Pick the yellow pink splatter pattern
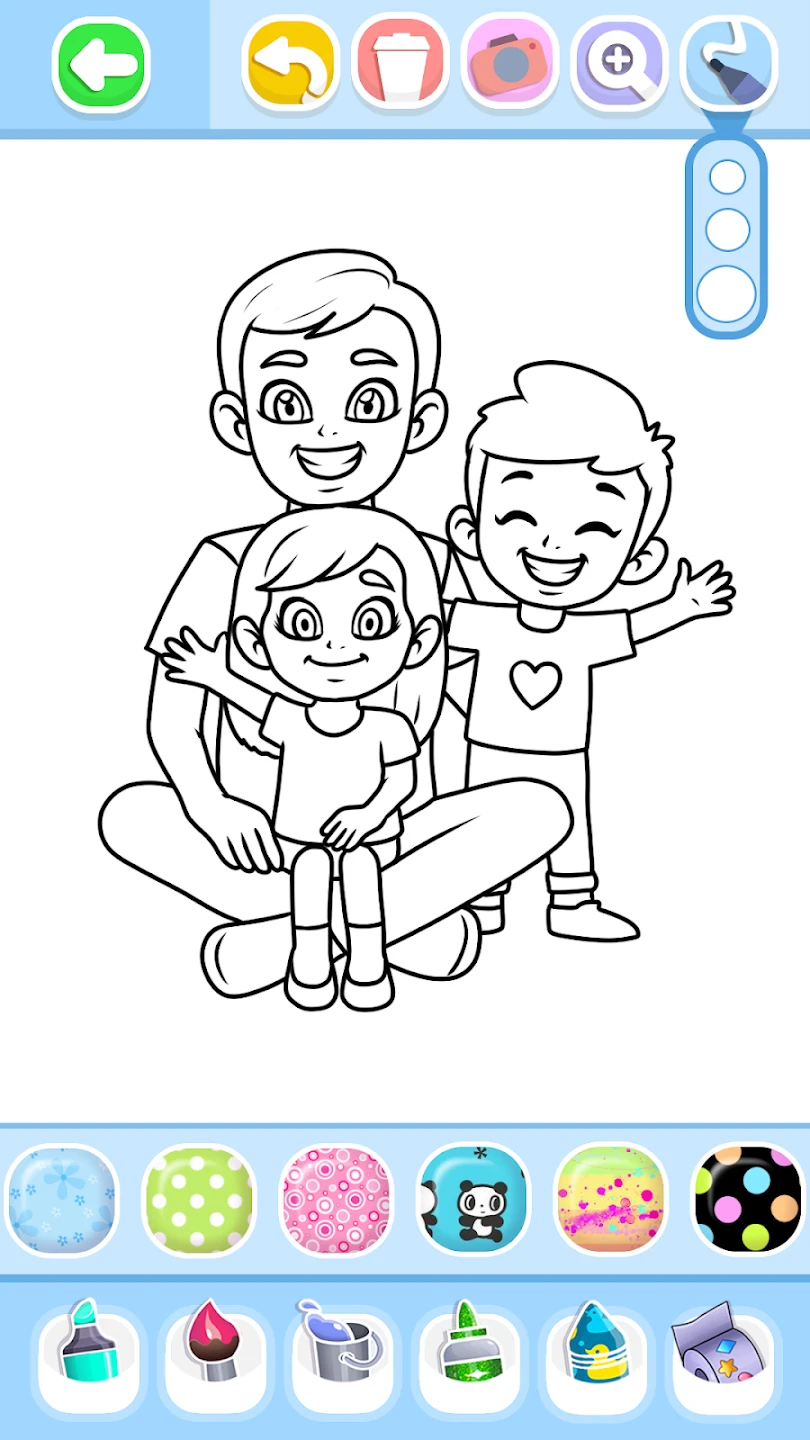This screenshot has width=810, height=1440. (610, 1199)
